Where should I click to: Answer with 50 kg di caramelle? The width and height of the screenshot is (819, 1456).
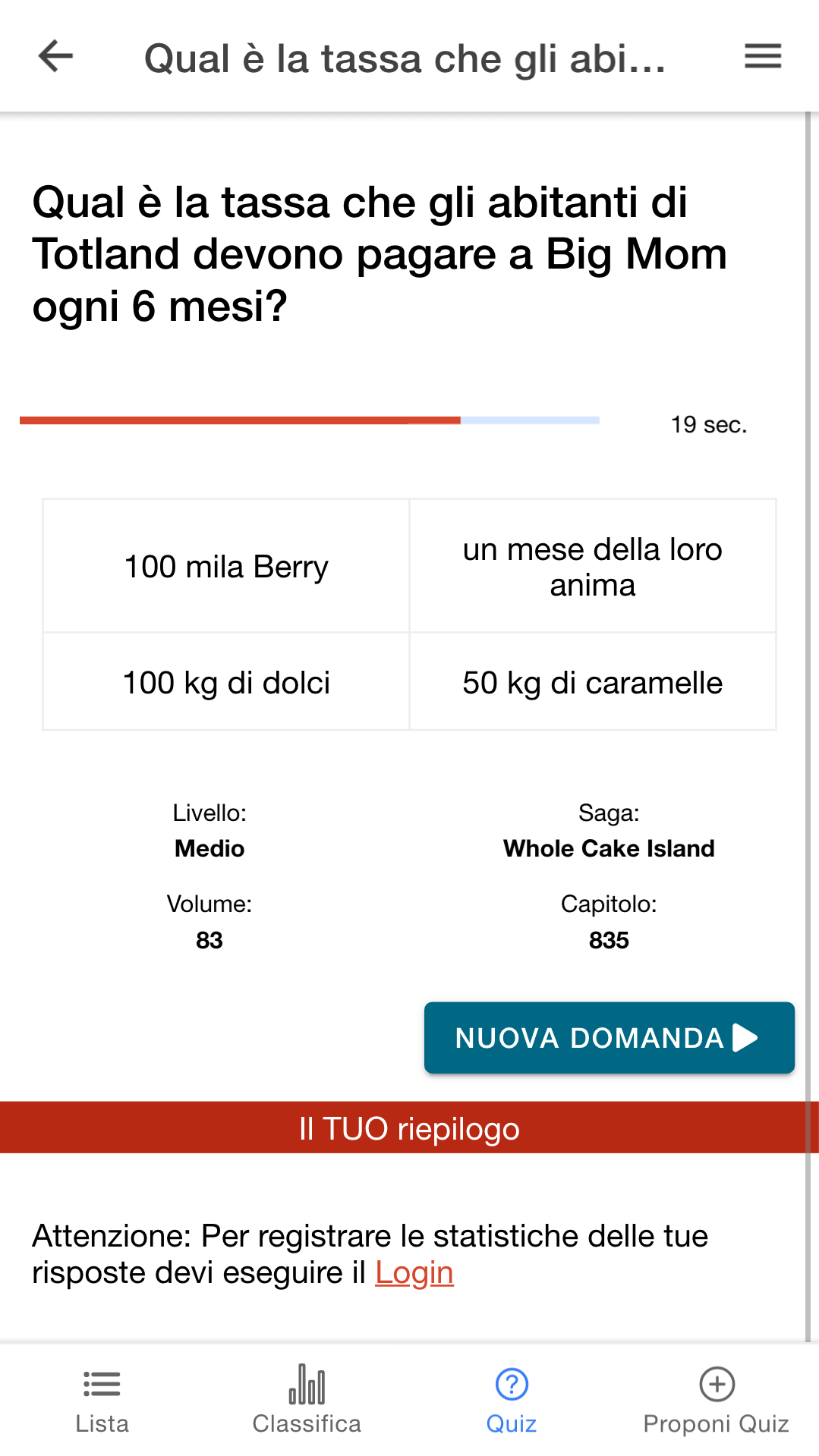pos(593,681)
